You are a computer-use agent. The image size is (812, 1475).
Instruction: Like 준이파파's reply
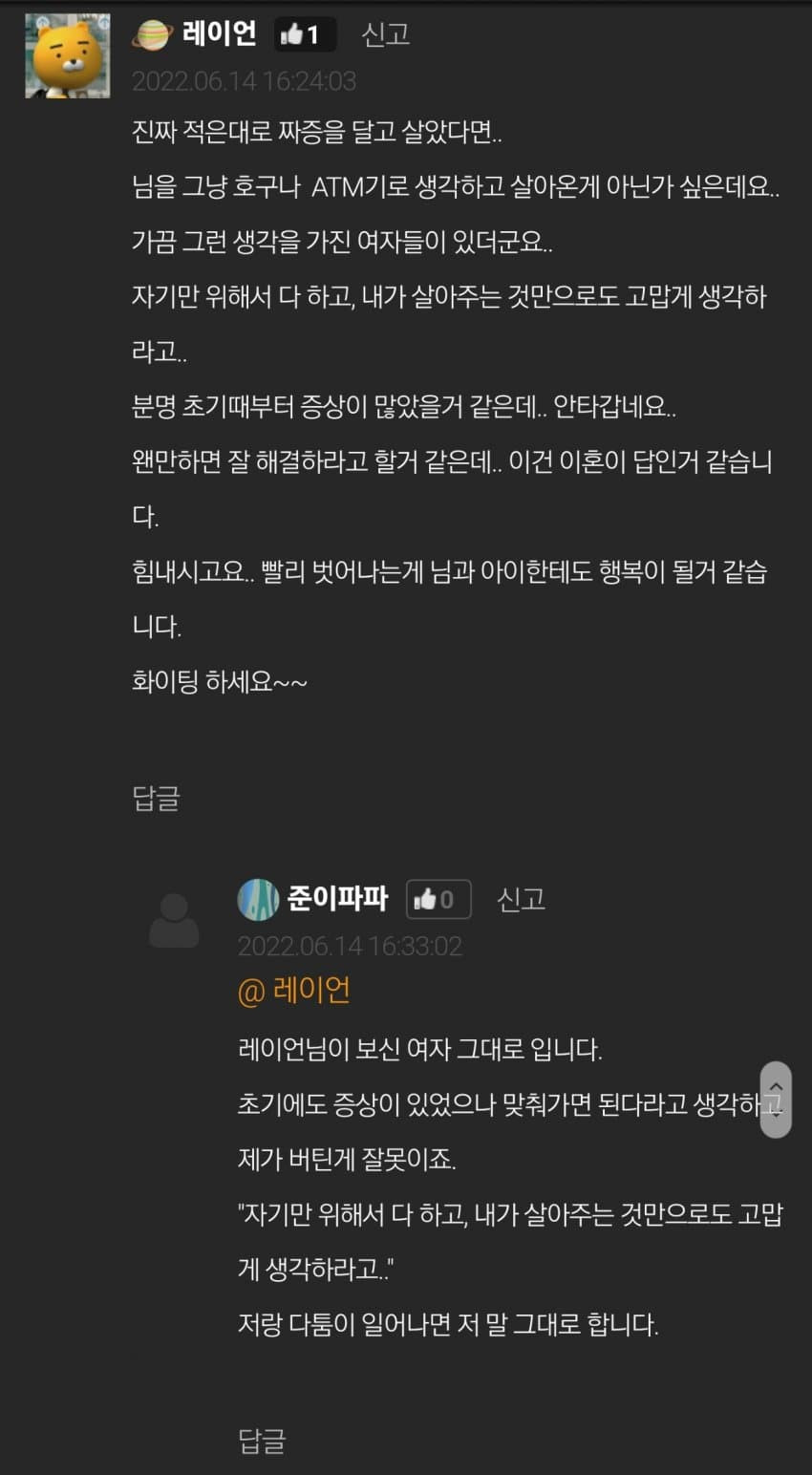click(x=438, y=899)
